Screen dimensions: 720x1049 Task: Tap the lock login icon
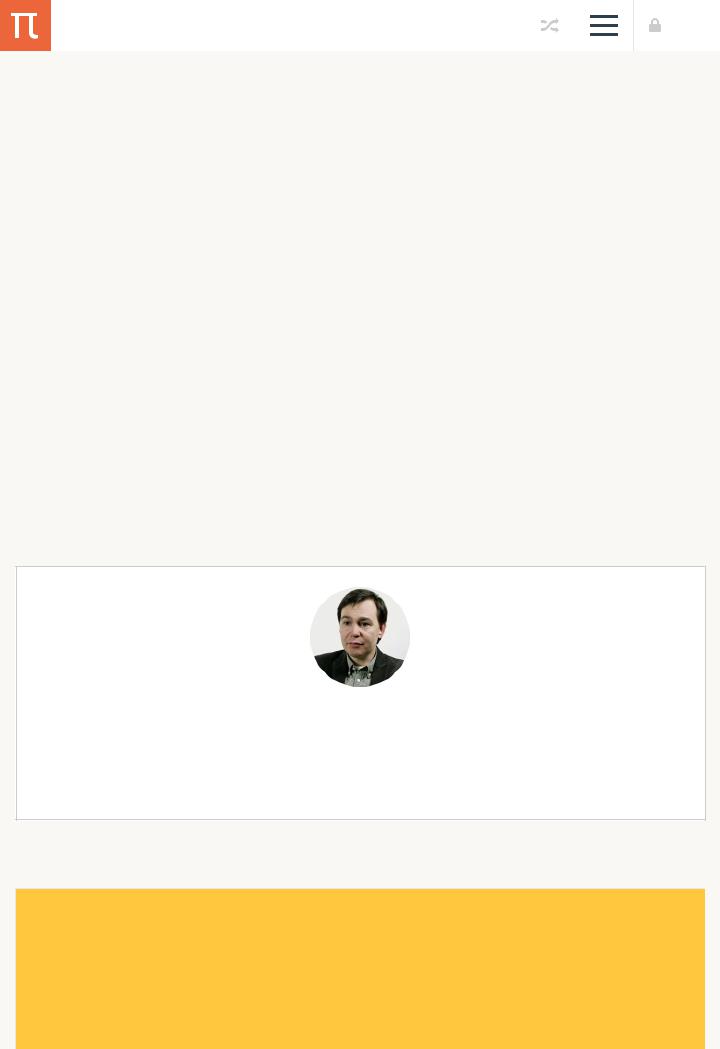tap(655, 26)
